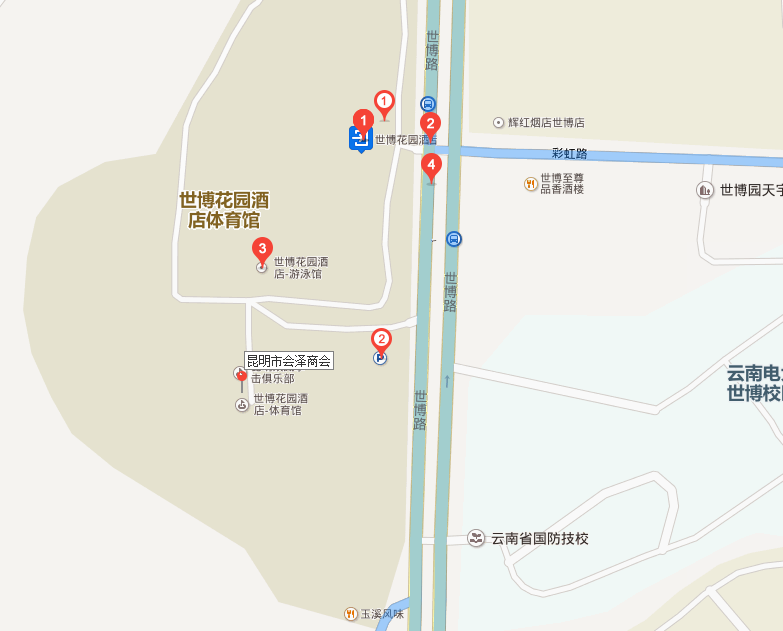Open the bus stop icon north of 彩虹路

[428, 103]
